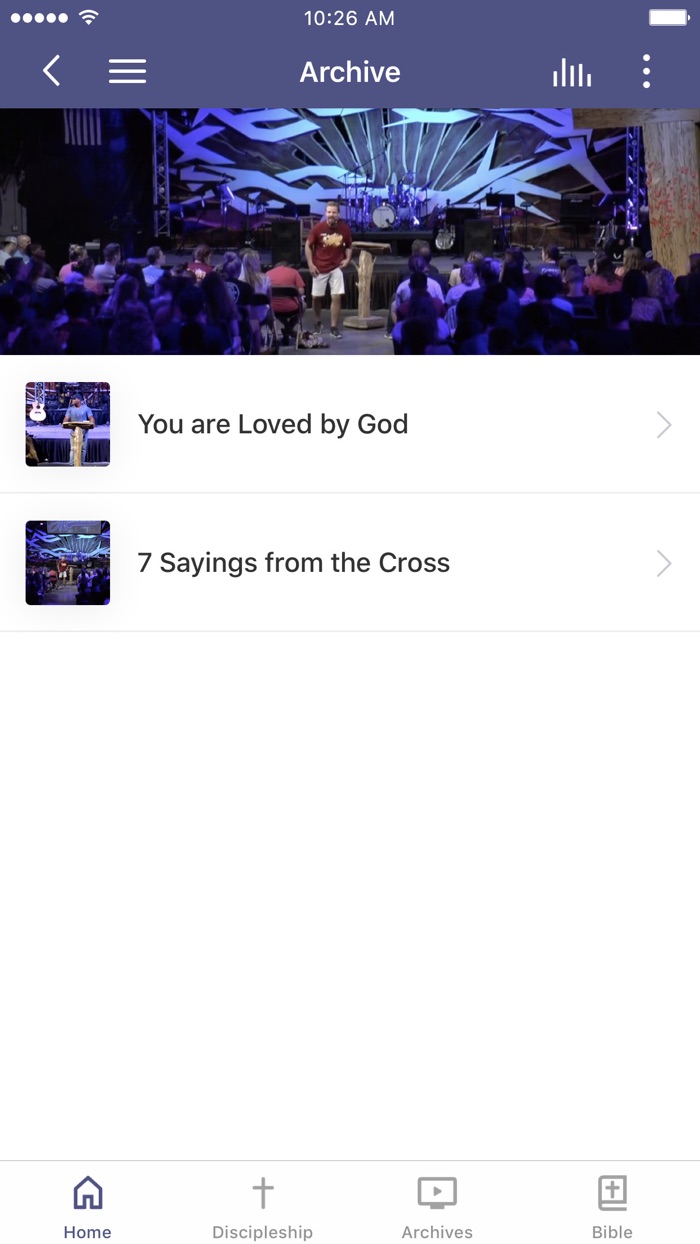Switch to the Home tab

(x=88, y=1206)
